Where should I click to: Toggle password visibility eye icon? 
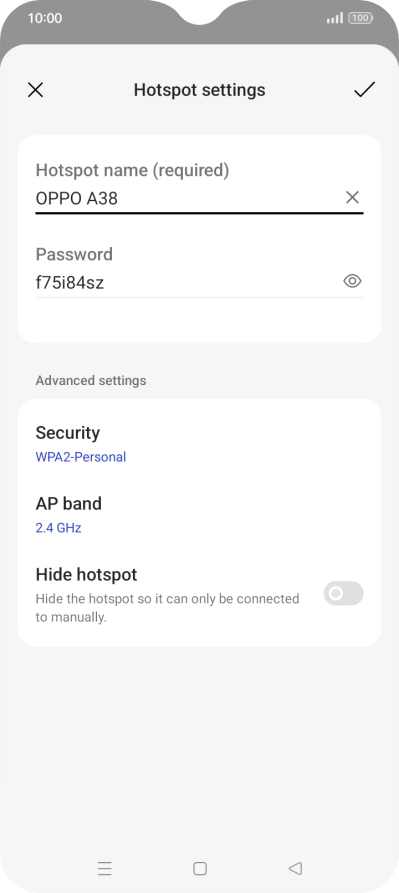pos(352,281)
